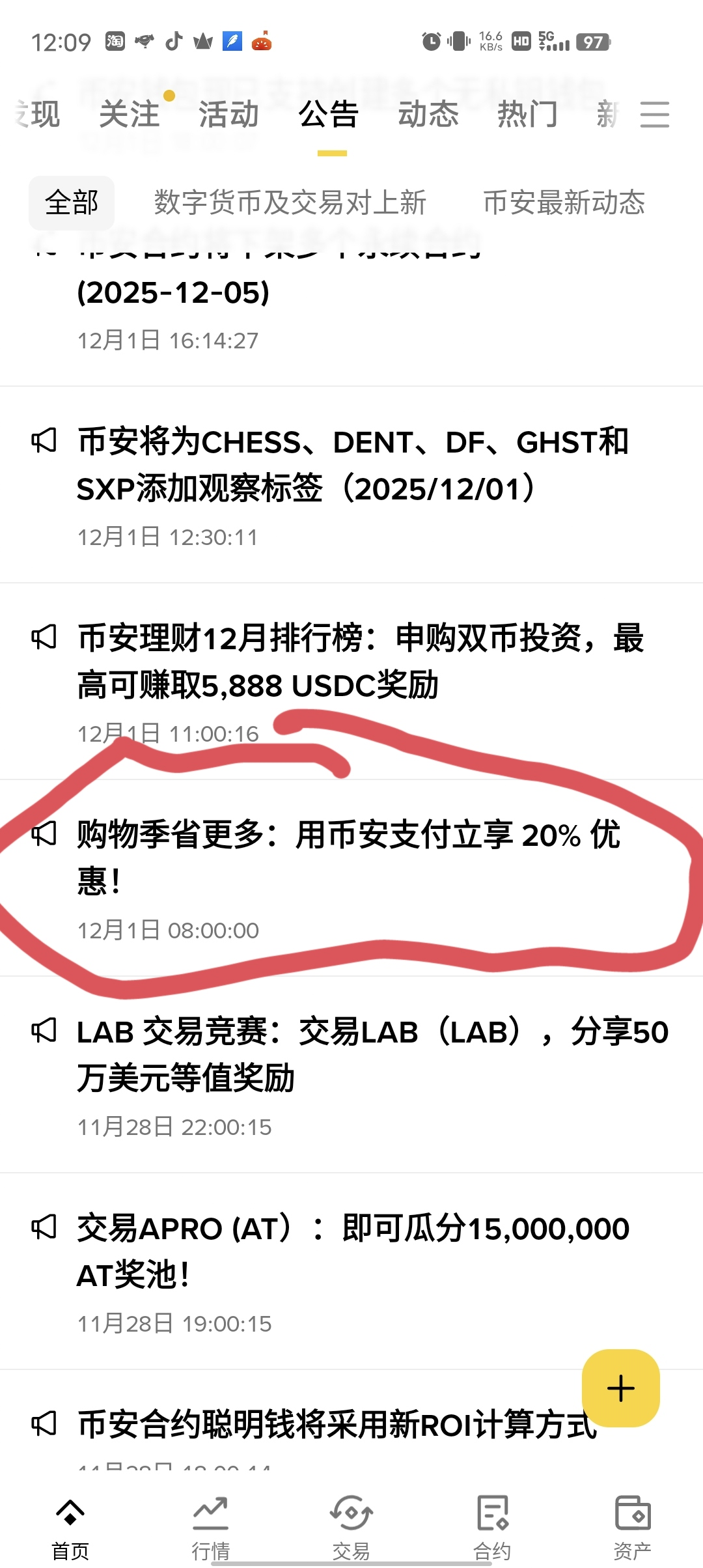Tap the yellow plus floating button
This screenshot has height=1568, width=703.
pyautogui.click(x=620, y=1388)
